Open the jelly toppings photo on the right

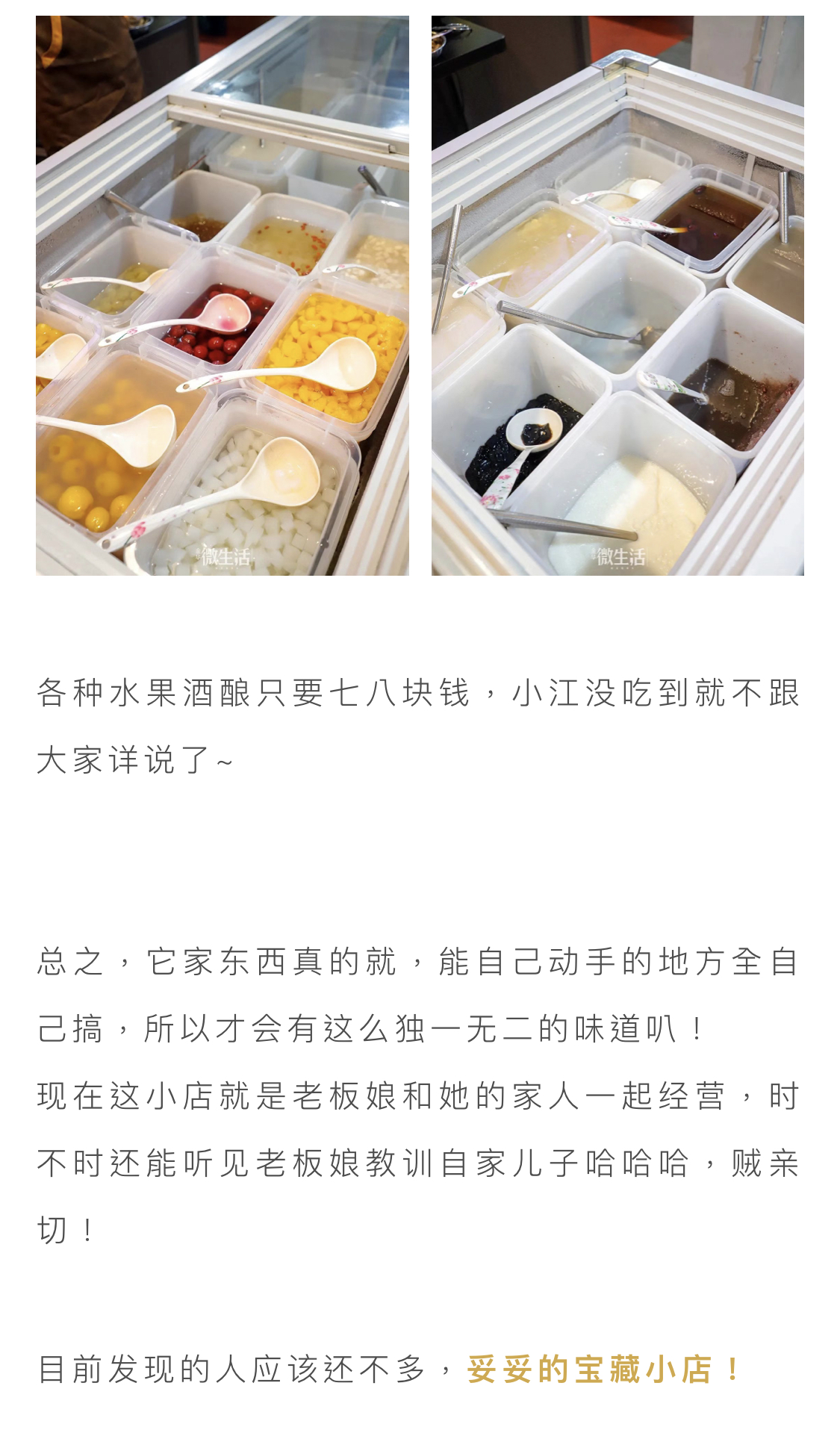pos(617,296)
